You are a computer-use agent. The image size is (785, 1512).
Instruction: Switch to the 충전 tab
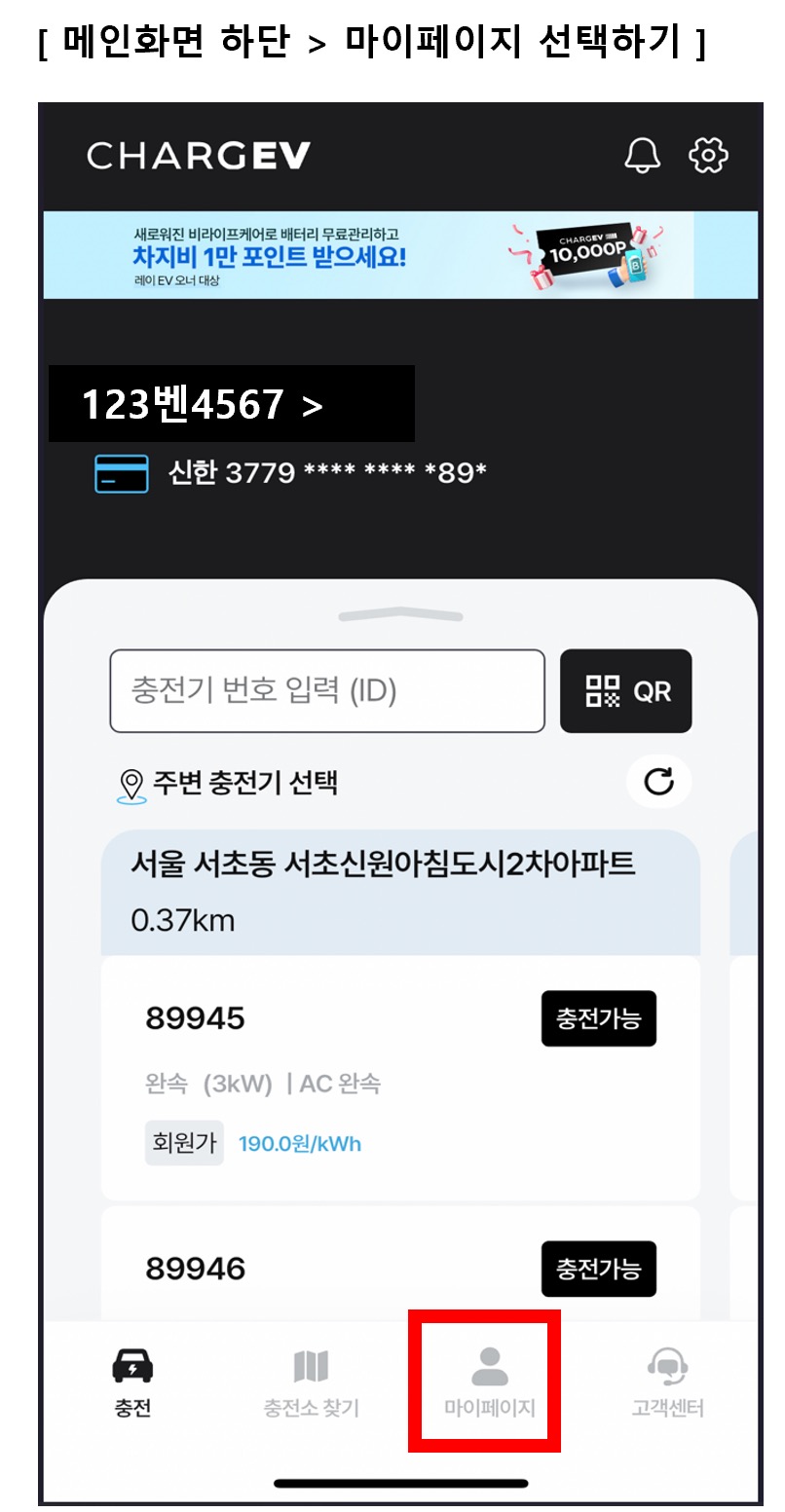[x=133, y=1383]
